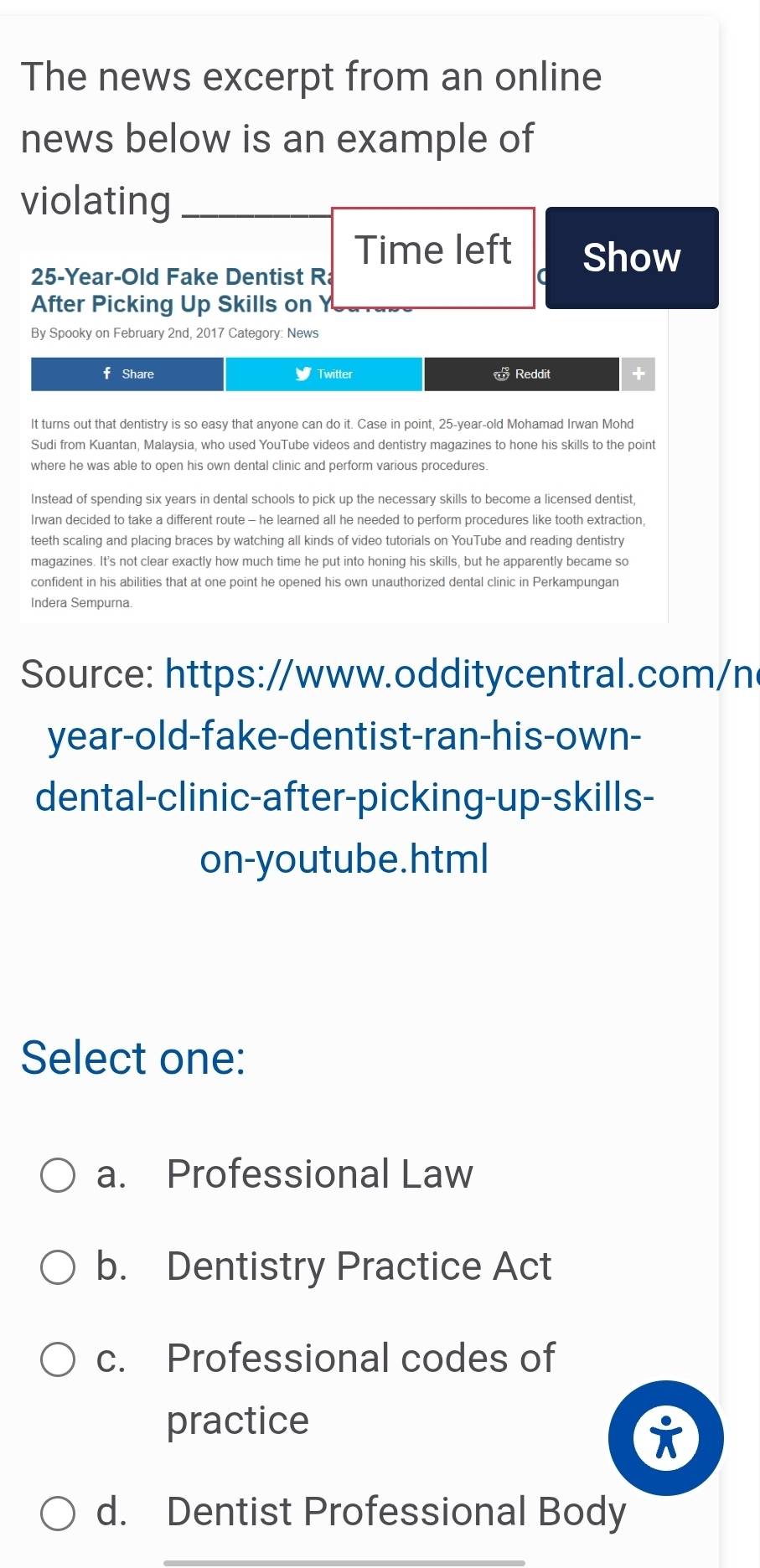Open the accessibility options widget
Viewport: 760px width, 1568px height.
[664, 1438]
